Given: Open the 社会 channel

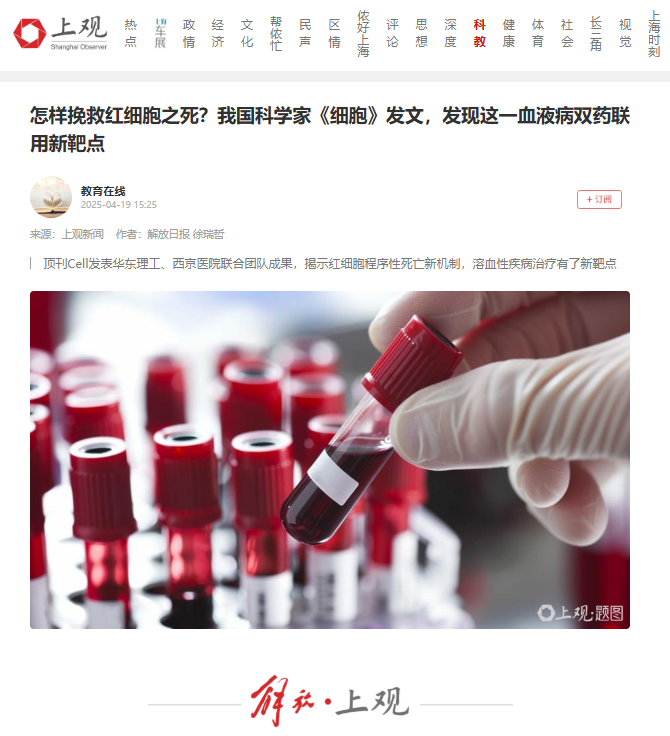Looking at the screenshot, I should coord(567,33).
